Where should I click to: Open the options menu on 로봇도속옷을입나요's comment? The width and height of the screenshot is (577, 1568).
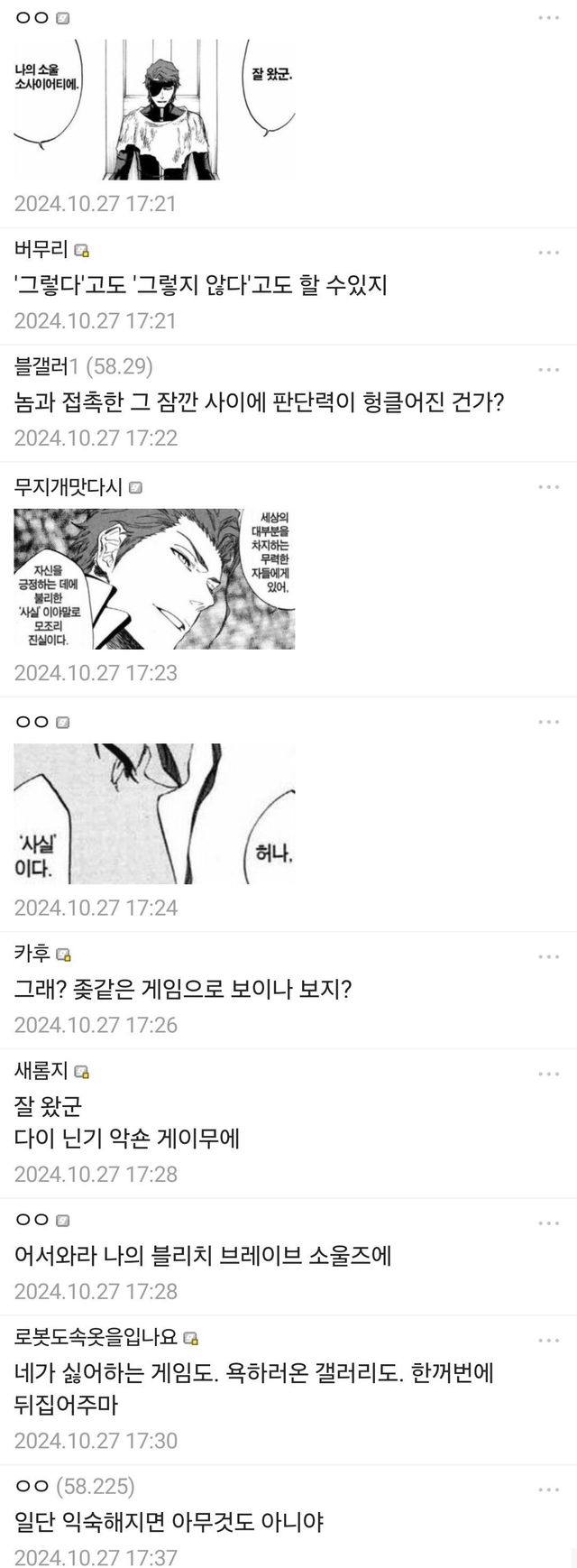[x=548, y=1341]
